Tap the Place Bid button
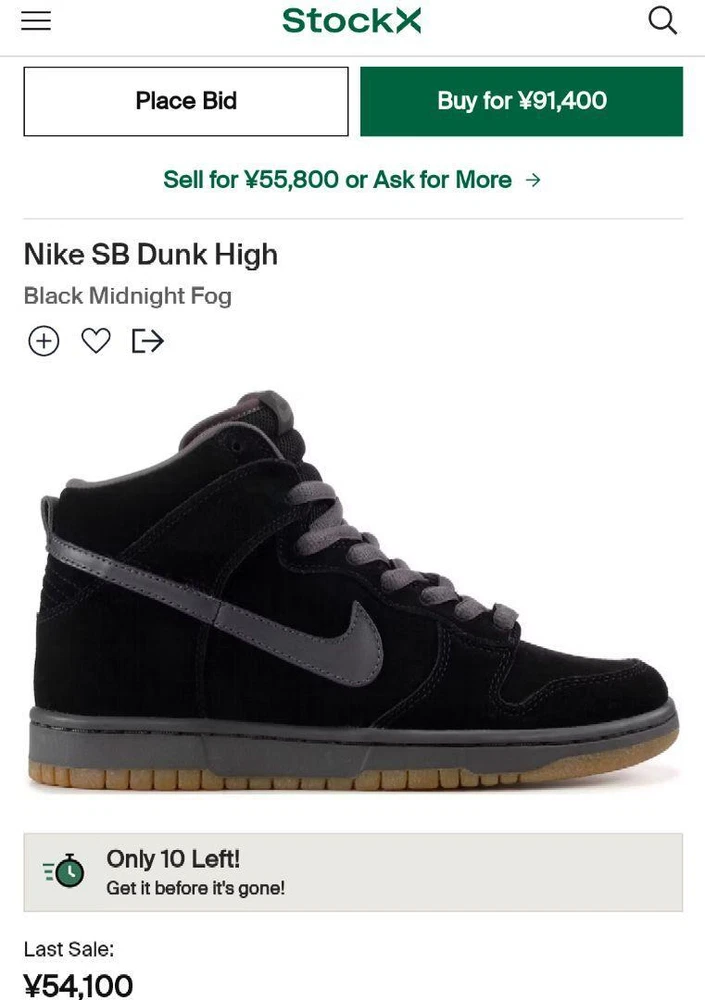 186,101
